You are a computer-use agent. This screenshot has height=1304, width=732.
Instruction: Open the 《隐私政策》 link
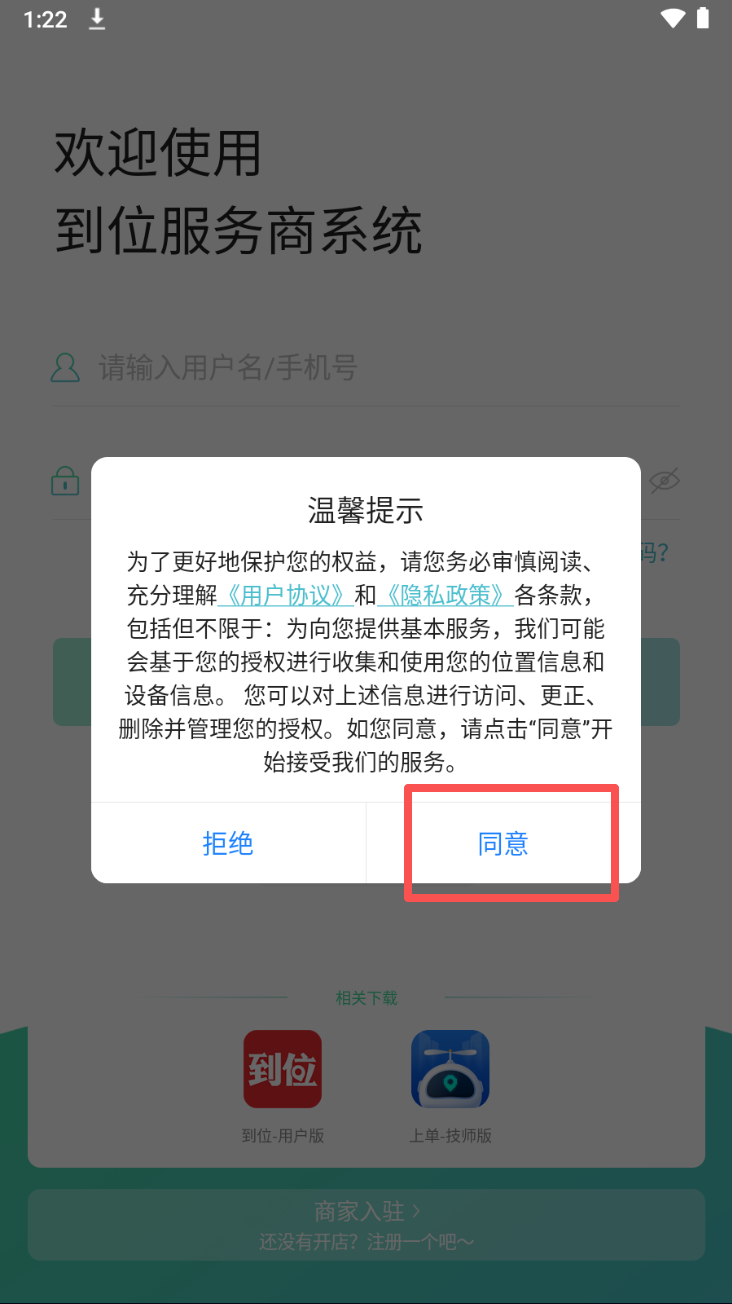pyautogui.click(x=445, y=595)
